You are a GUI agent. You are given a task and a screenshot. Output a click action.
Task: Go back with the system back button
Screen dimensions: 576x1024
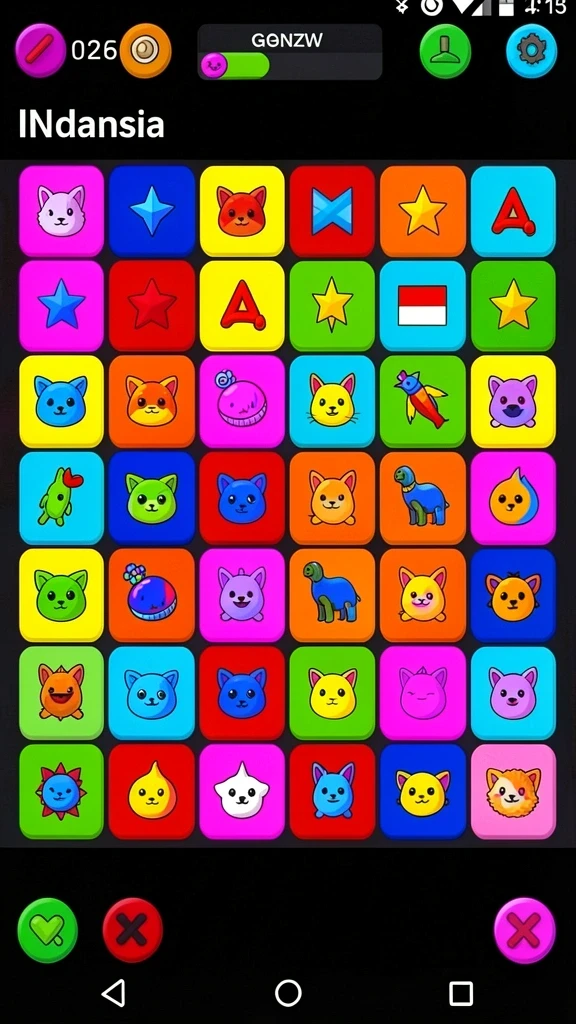[114, 993]
